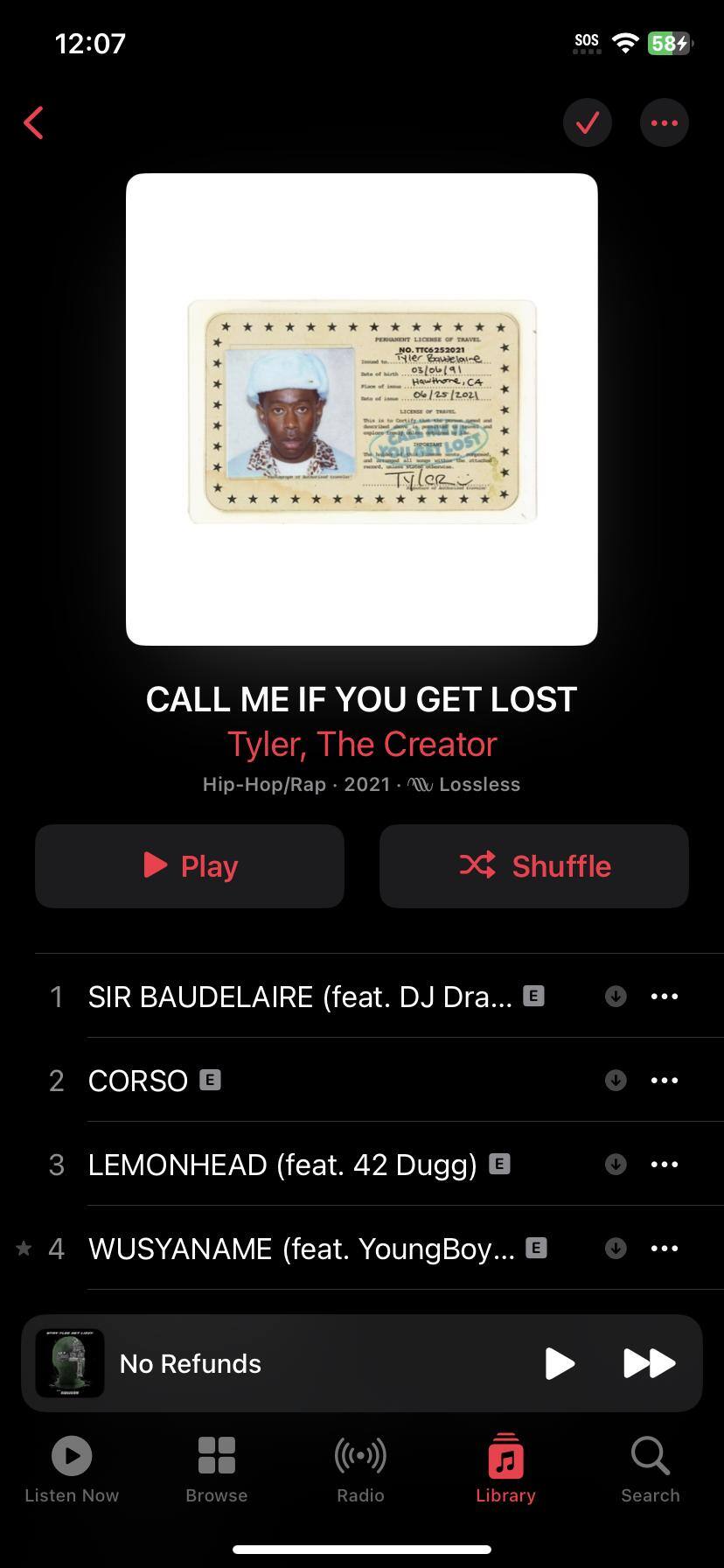Open more options for CORSO
This screenshot has height=1568, width=724.
click(x=665, y=1081)
